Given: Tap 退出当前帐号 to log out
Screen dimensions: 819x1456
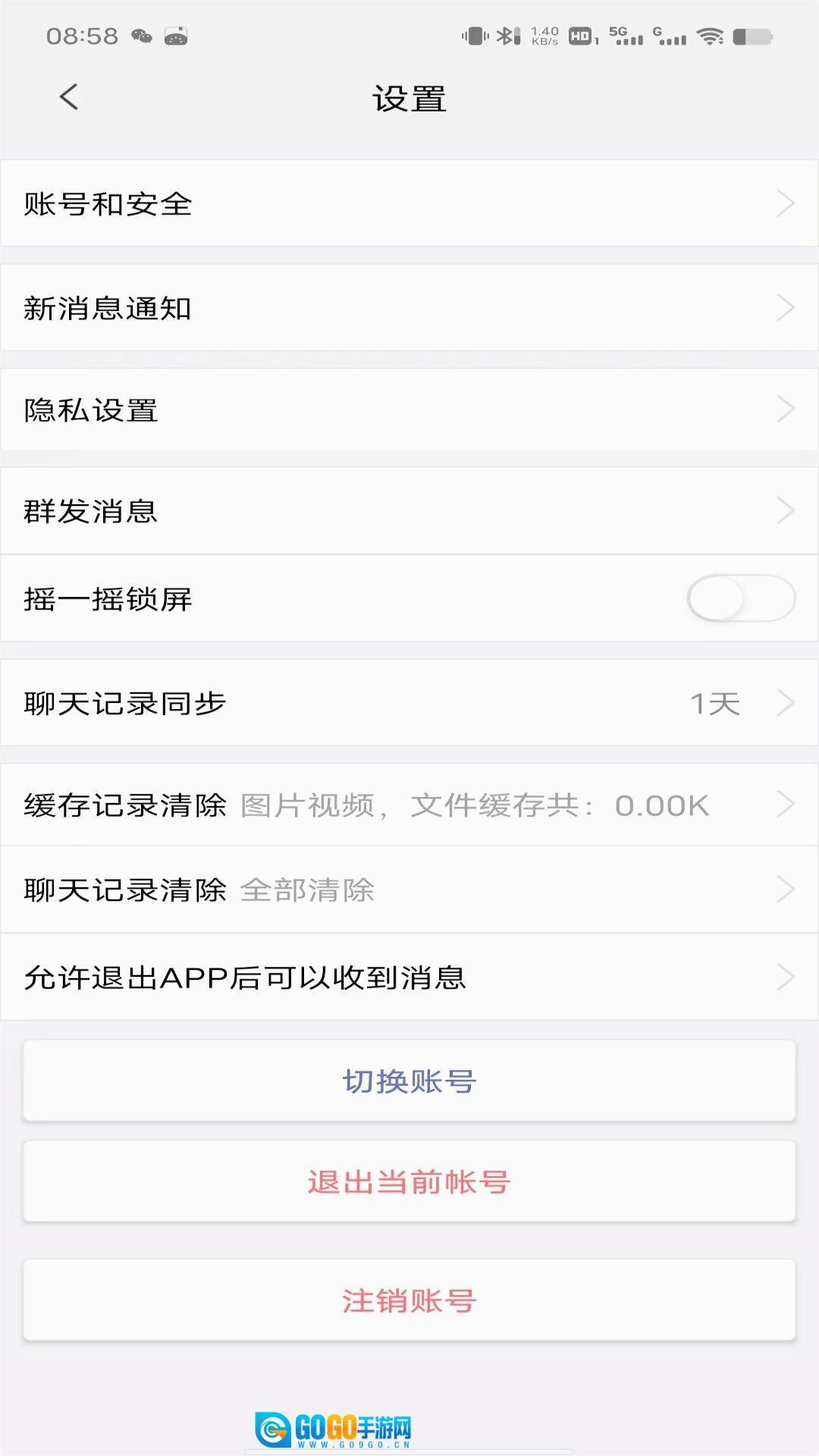Looking at the screenshot, I should coord(409,1181).
